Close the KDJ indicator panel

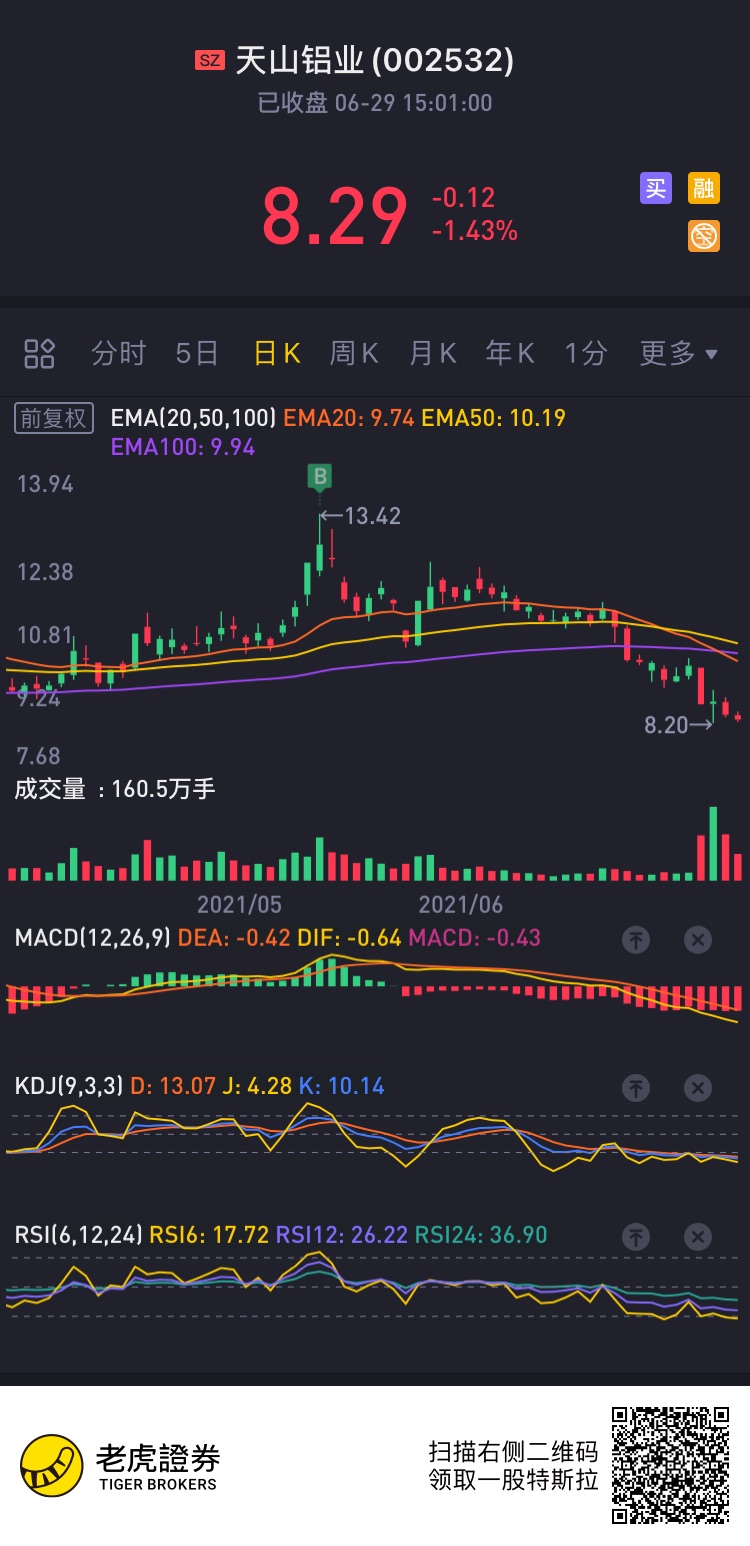click(x=698, y=1087)
